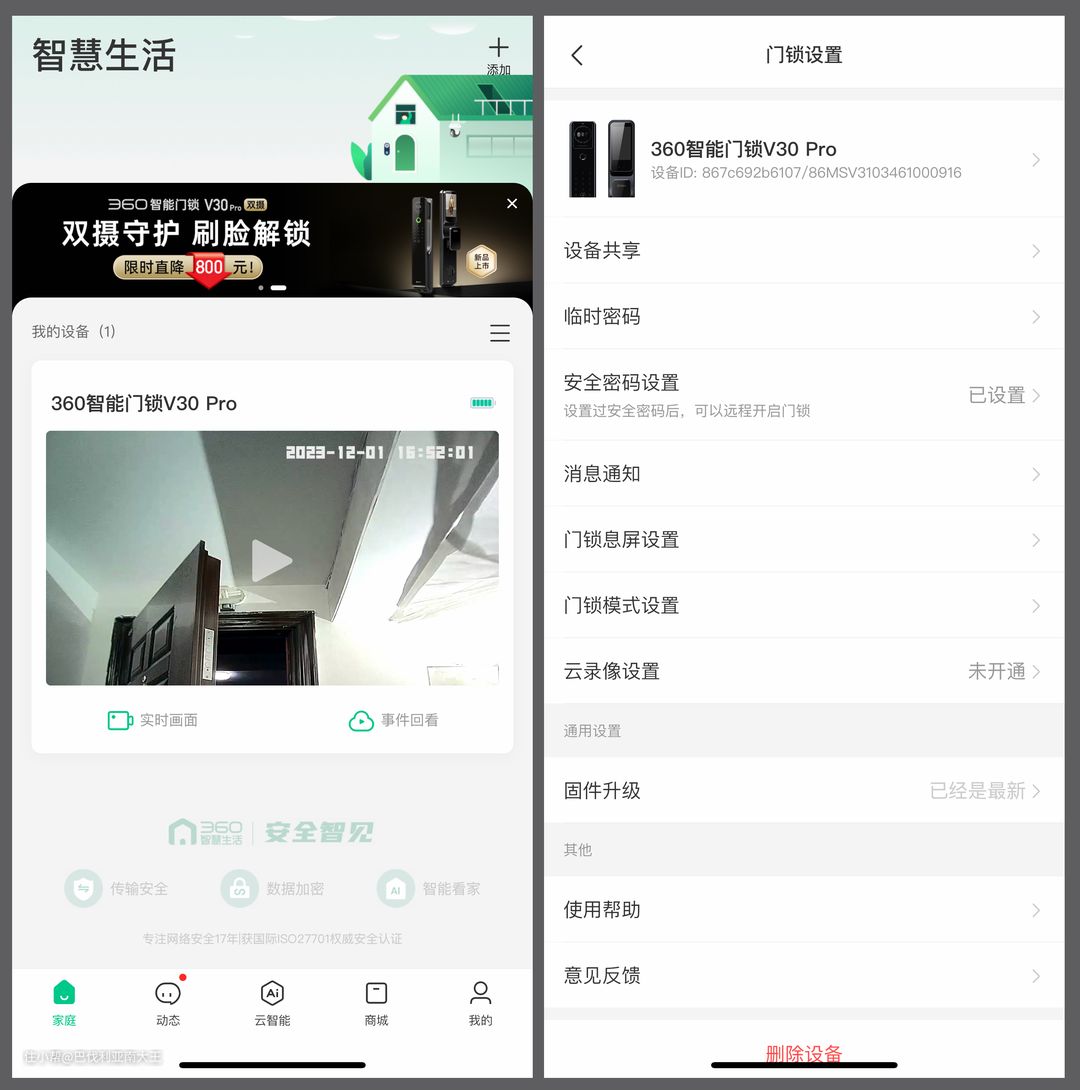Open 临时密码 row
Image resolution: width=1080 pixels, height=1090 pixels.
pos(803,316)
